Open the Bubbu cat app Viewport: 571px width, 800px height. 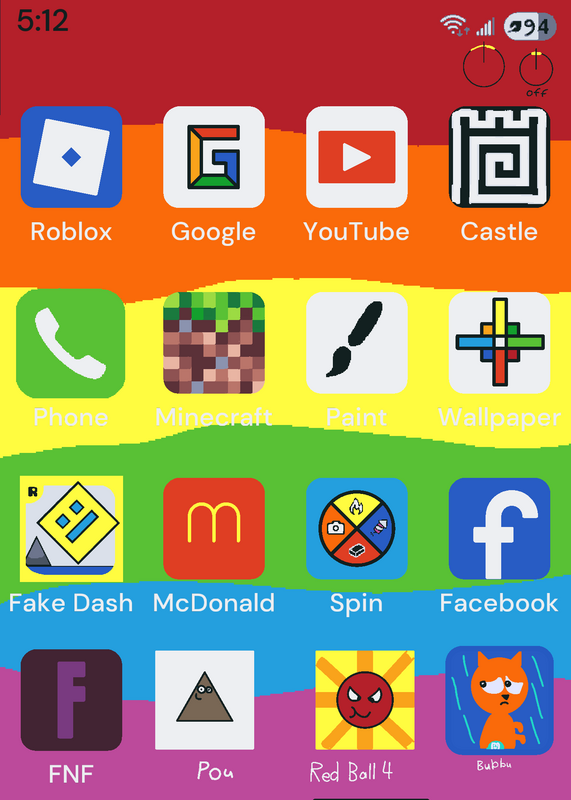click(x=500, y=701)
